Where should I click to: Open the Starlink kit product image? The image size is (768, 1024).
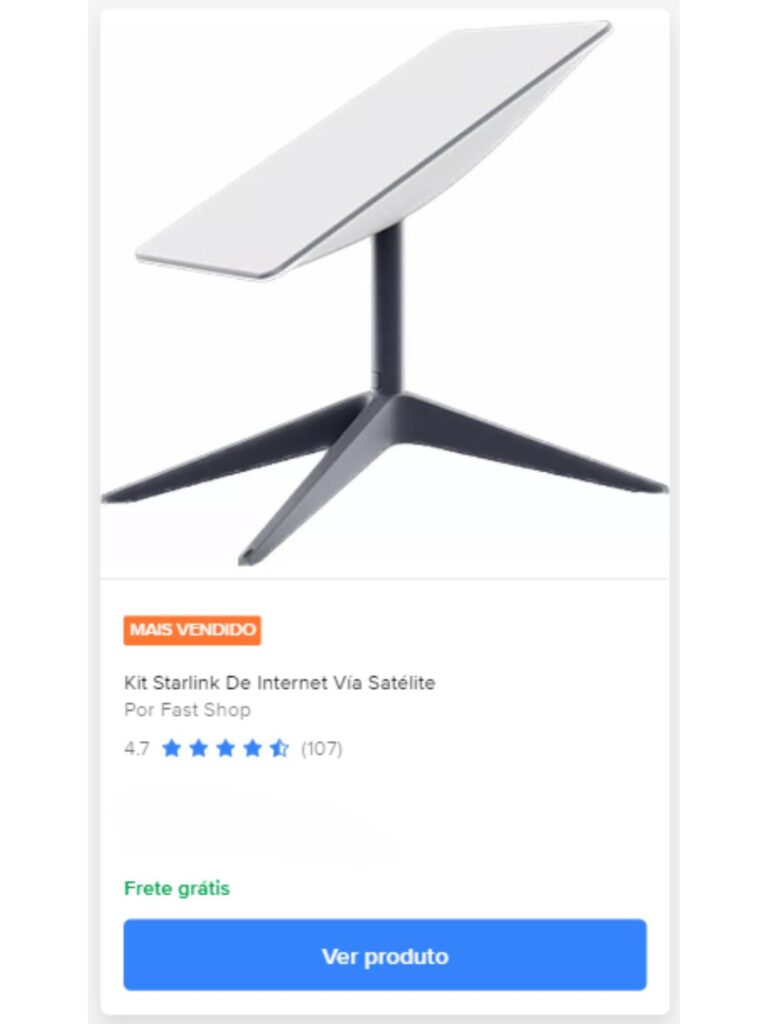tap(384, 295)
